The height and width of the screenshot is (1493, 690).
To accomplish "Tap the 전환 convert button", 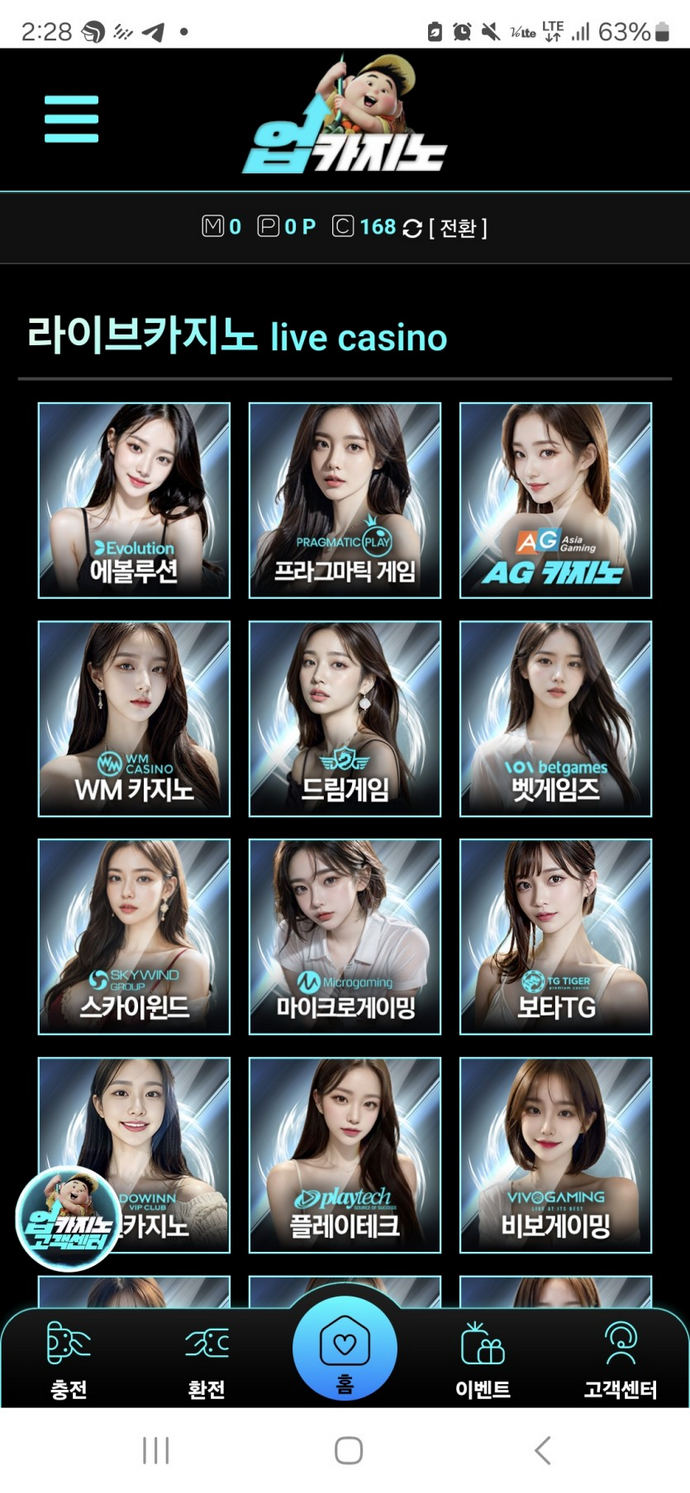I will (x=458, y=228).
